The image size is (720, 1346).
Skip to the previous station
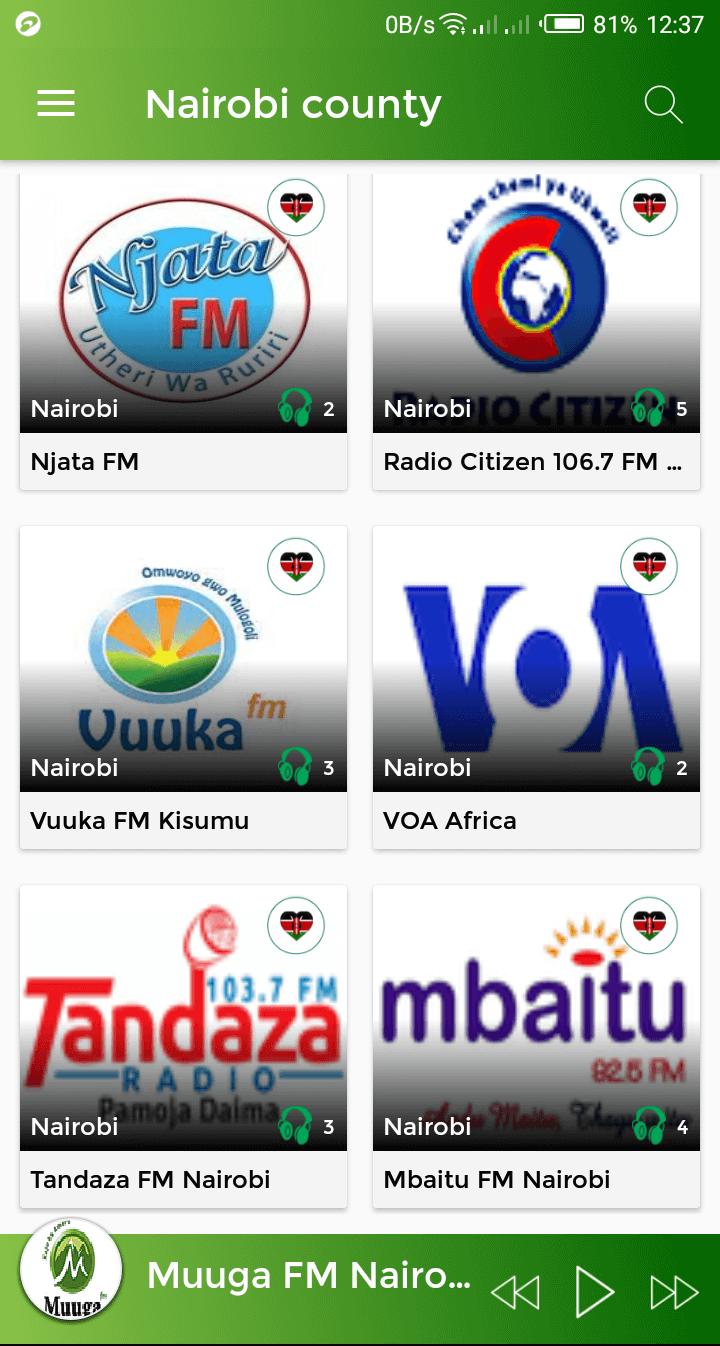tap(515, 1292)
